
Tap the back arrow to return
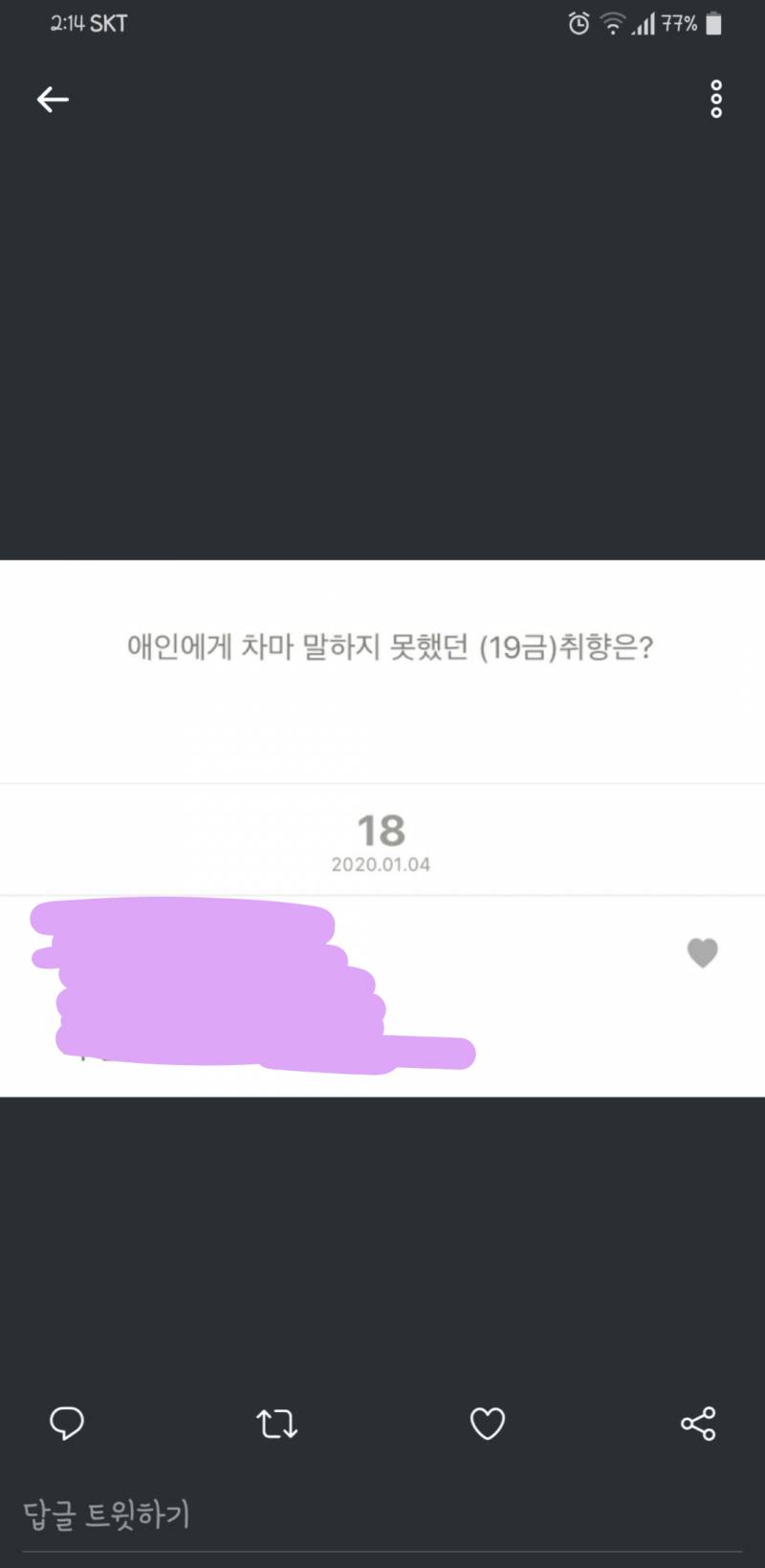[53, 98]
